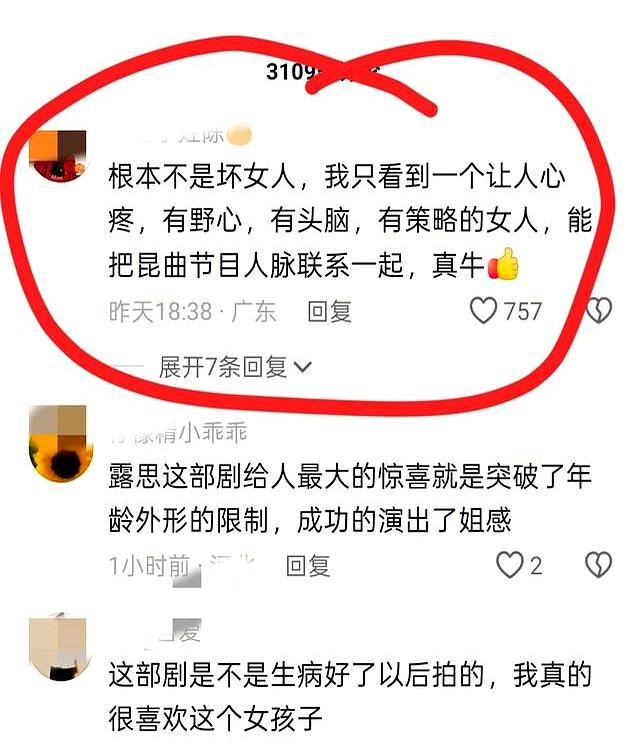Dislike the comment with 757 likes
This screenshot has height=745, width=640.
[x=598, y=311]
